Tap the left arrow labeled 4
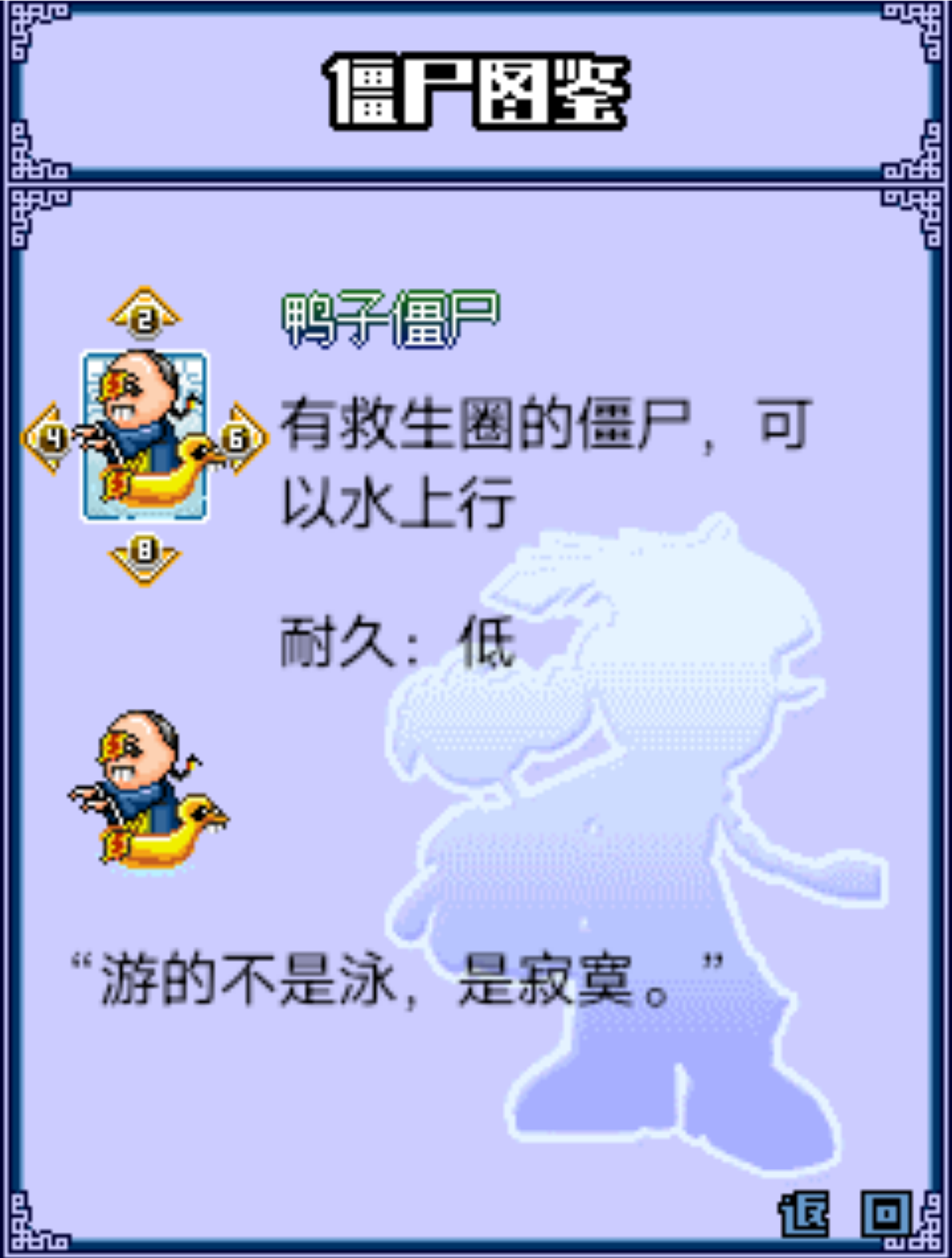 click(x=49, y=437)
